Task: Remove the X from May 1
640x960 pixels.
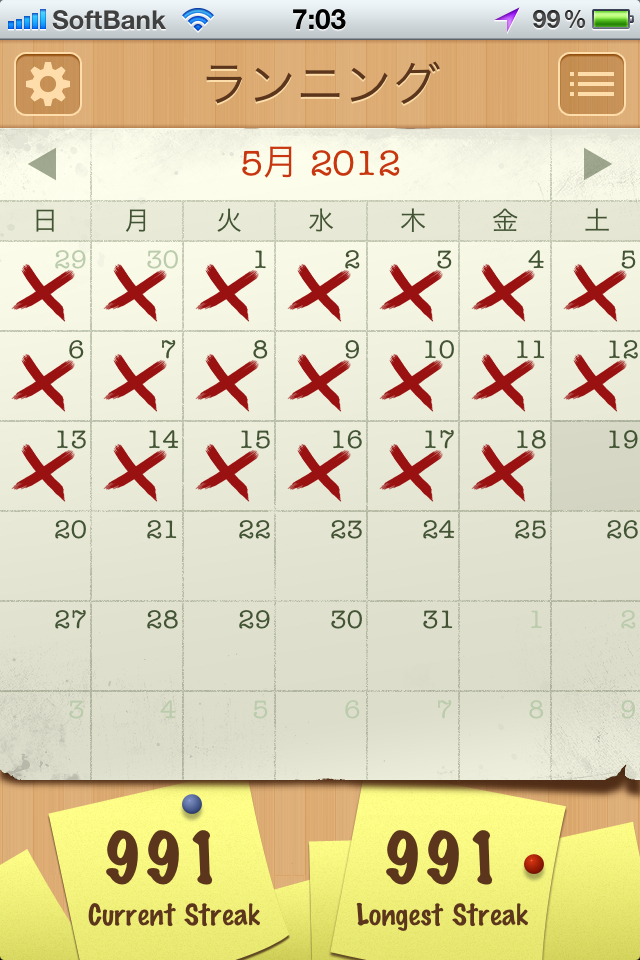Action: pyautogui.click(x=229, y=286)
